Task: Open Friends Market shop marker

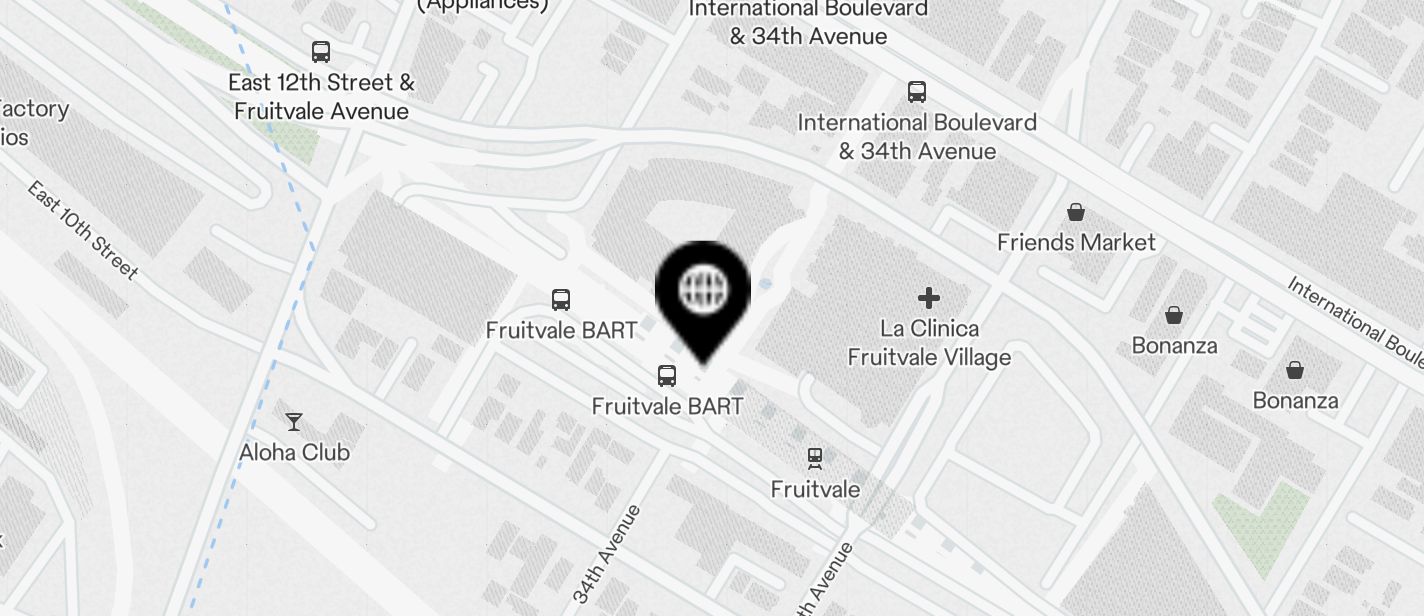Action: click(1076, 212)
